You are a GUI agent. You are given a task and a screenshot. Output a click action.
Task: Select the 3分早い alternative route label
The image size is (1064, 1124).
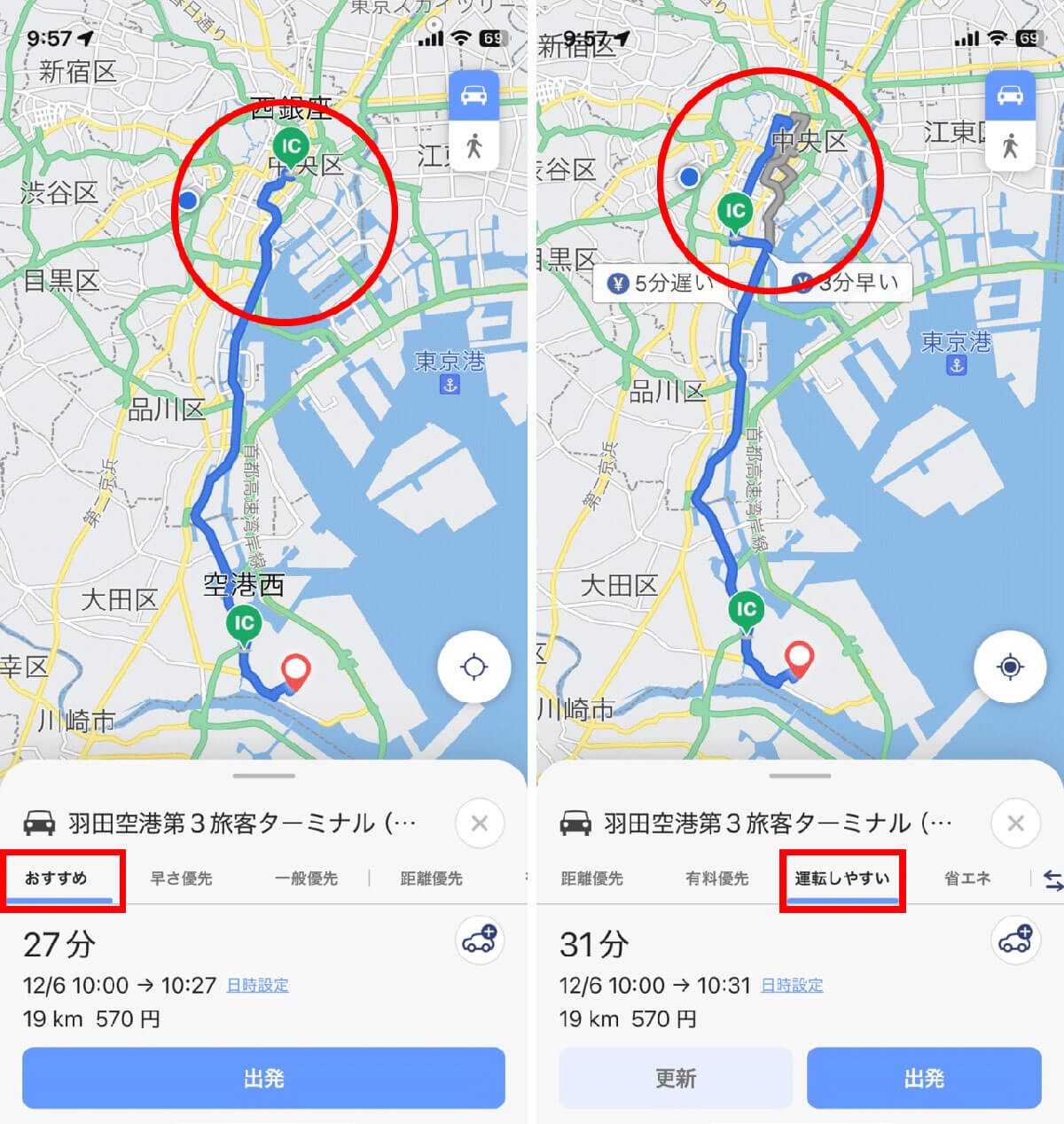click(x=845, y=284)
